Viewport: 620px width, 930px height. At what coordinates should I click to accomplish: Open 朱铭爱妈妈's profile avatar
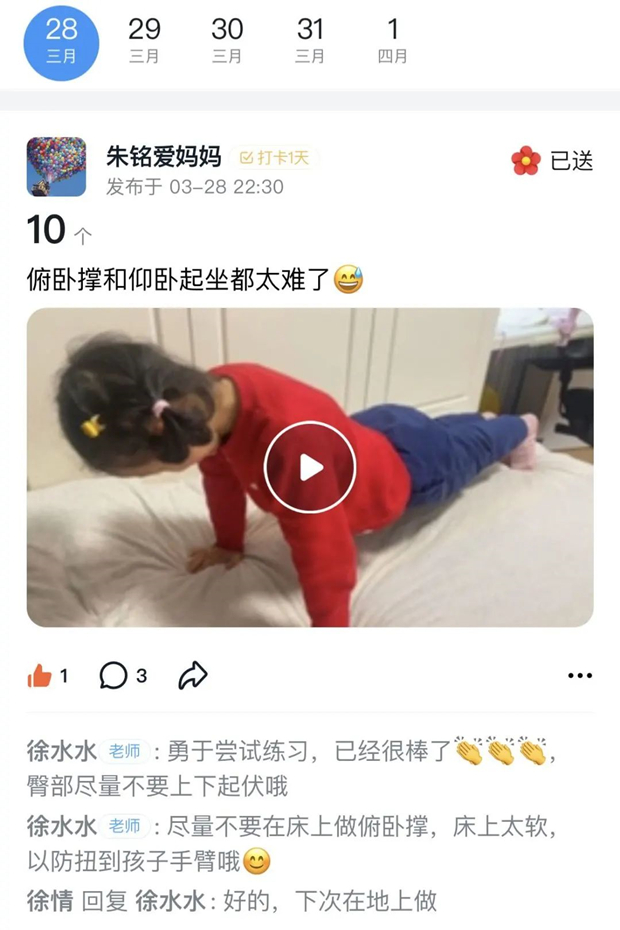(x=56, y=167)
